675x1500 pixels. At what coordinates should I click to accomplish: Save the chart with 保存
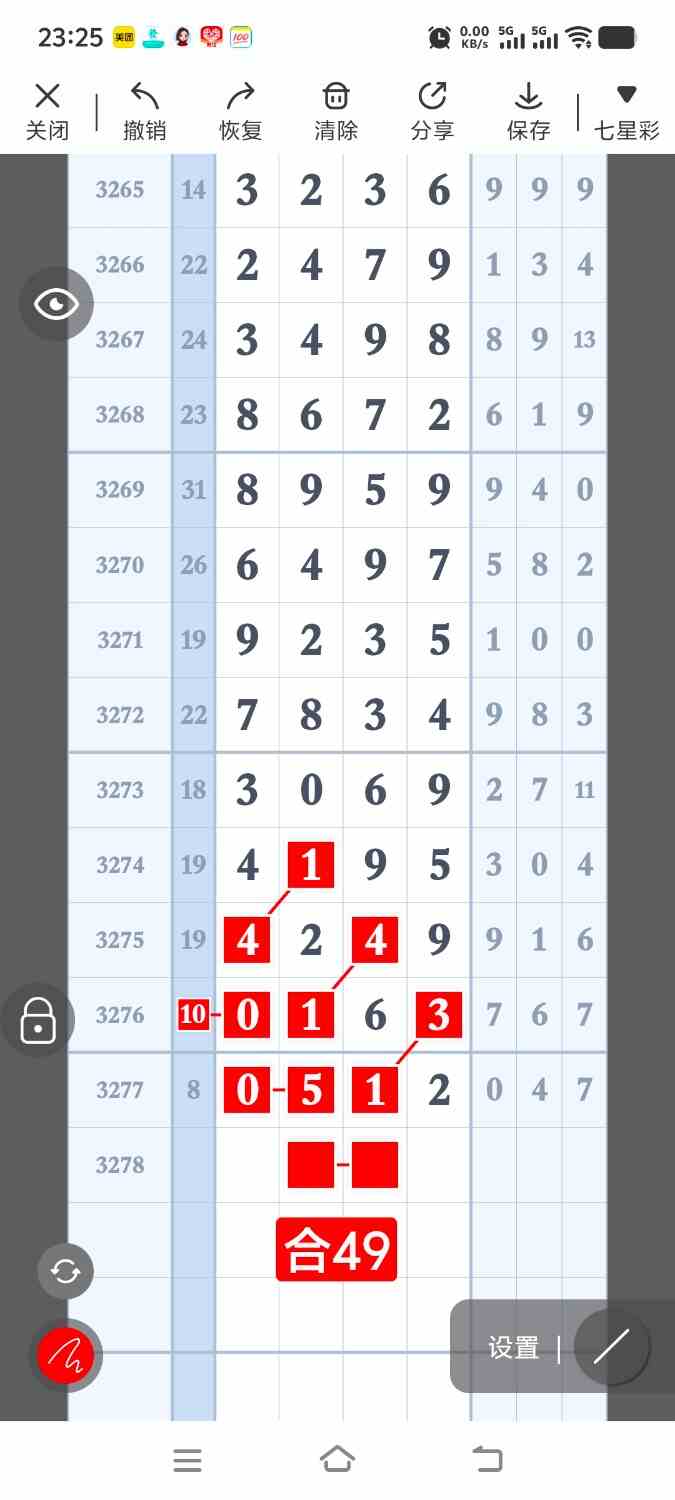(528, 111)
